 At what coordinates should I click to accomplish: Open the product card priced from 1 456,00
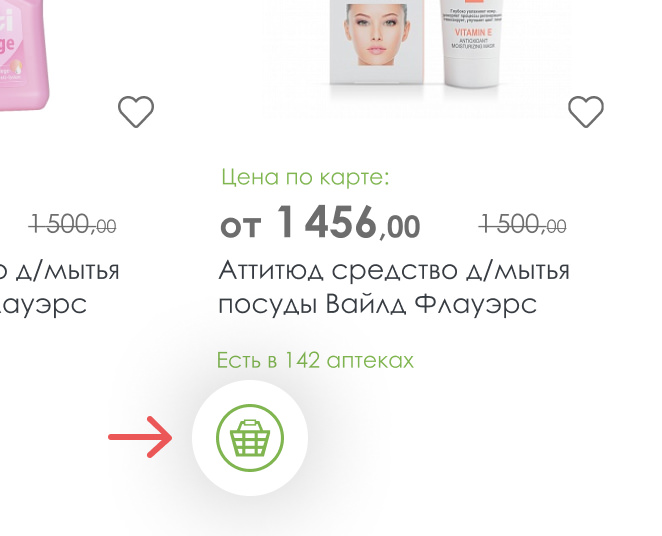coord(393,286)
